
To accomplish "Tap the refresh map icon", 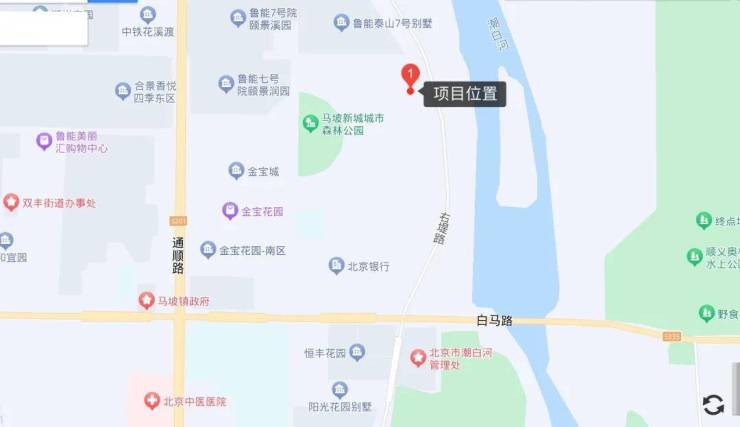I will click(713, 404).
